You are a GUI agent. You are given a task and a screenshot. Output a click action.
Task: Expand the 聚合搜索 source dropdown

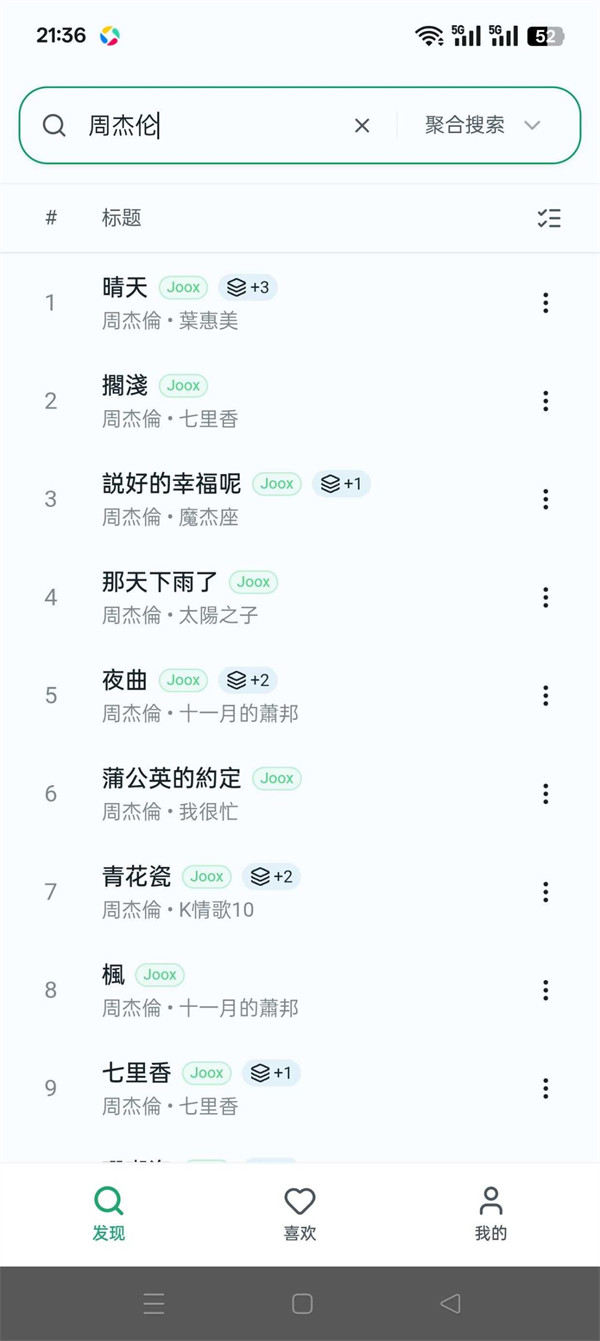483,125
